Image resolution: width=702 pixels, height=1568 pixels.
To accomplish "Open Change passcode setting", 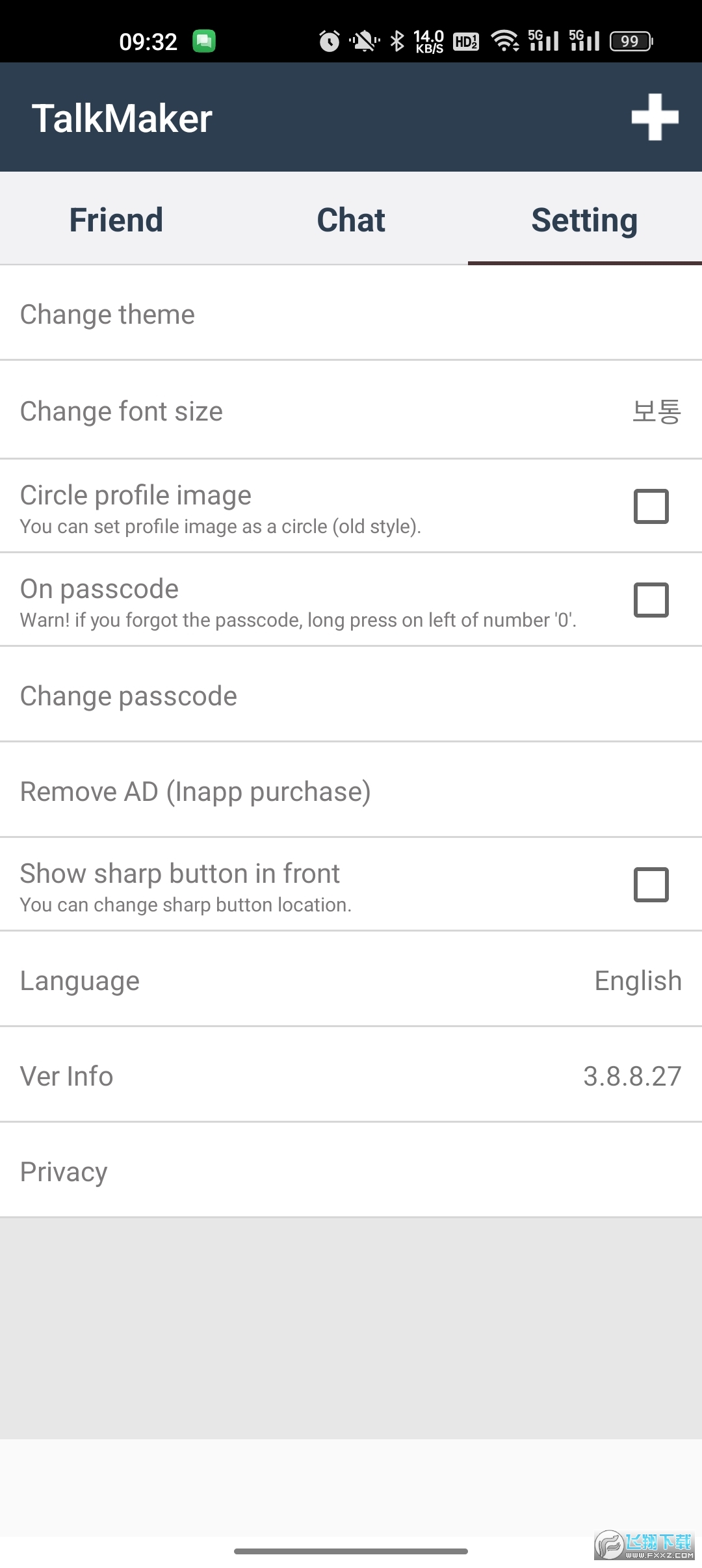I will click(351, 696).
